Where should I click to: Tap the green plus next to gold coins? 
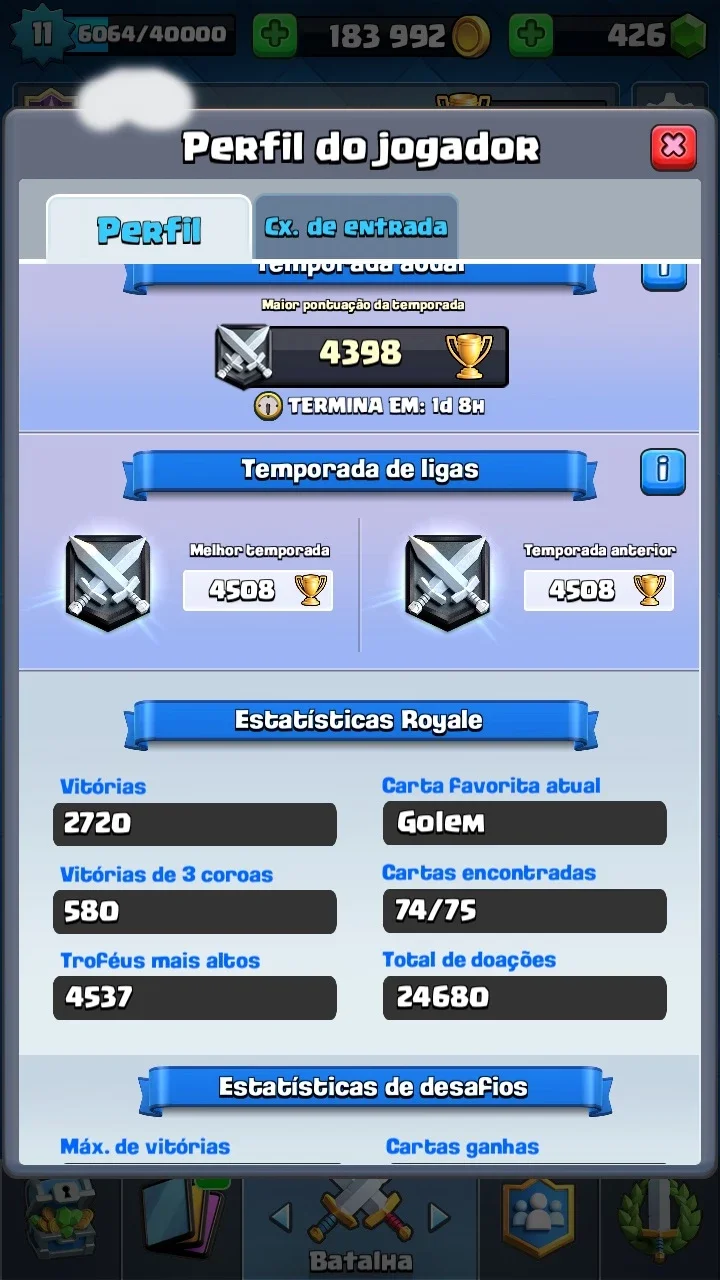[274, 37]
